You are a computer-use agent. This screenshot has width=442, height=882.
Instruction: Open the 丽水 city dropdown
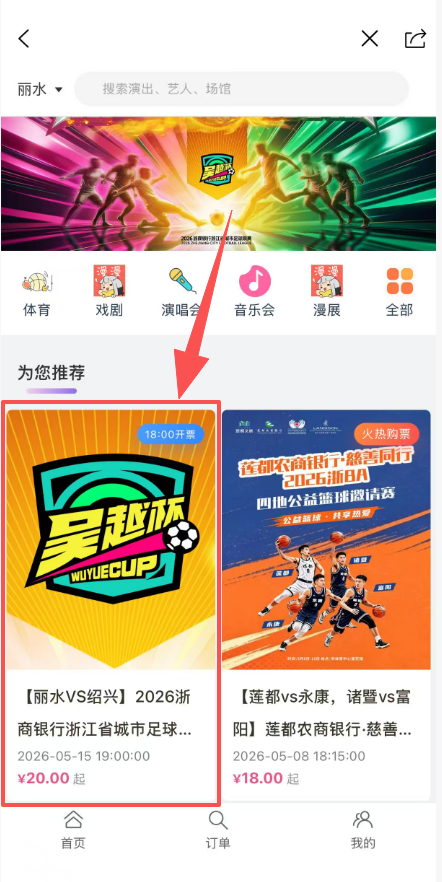(40, 89)
